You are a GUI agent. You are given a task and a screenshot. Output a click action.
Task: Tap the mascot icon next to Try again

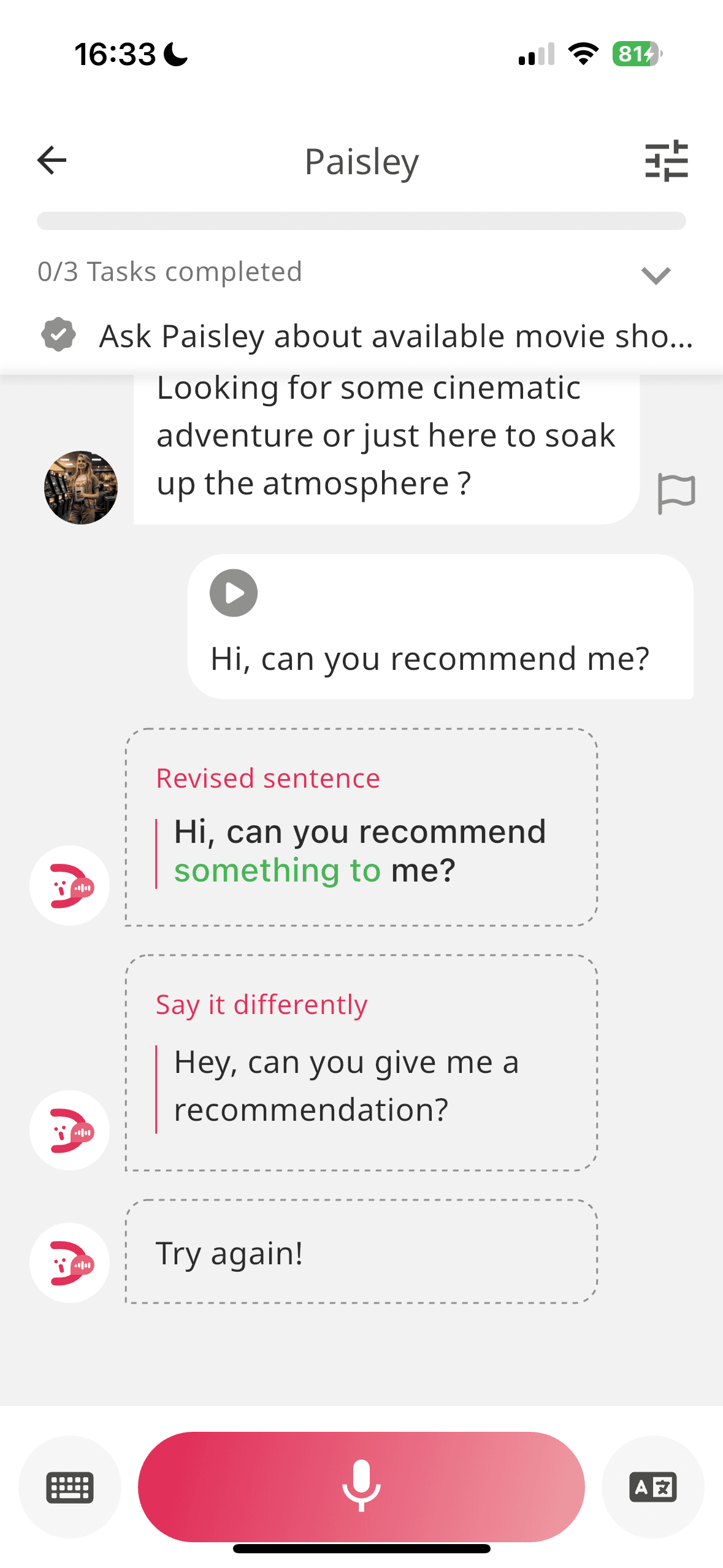tap(69, 1262)
